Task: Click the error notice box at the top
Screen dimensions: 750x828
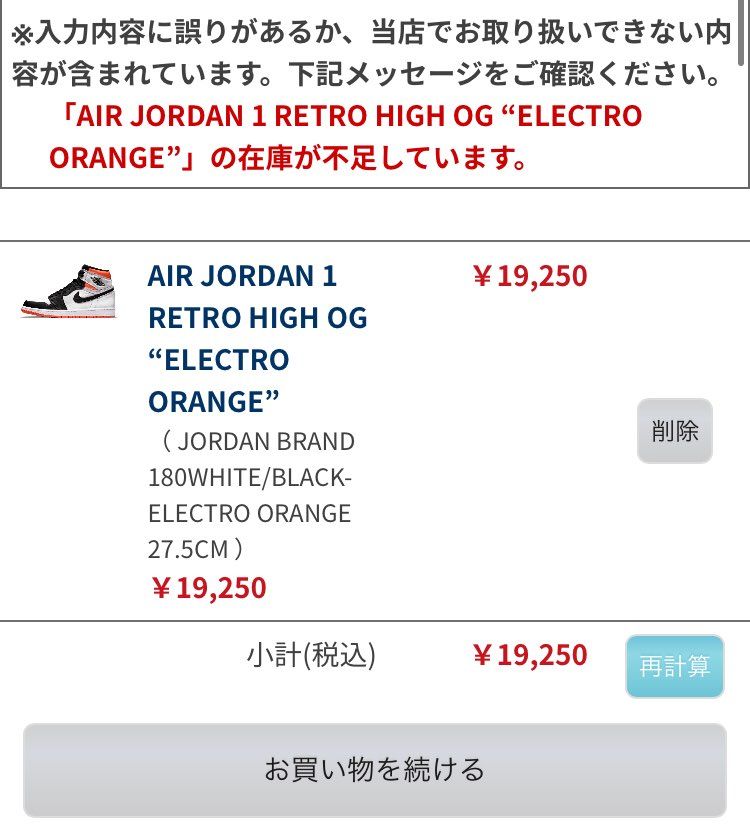Action: pos(374,97)
